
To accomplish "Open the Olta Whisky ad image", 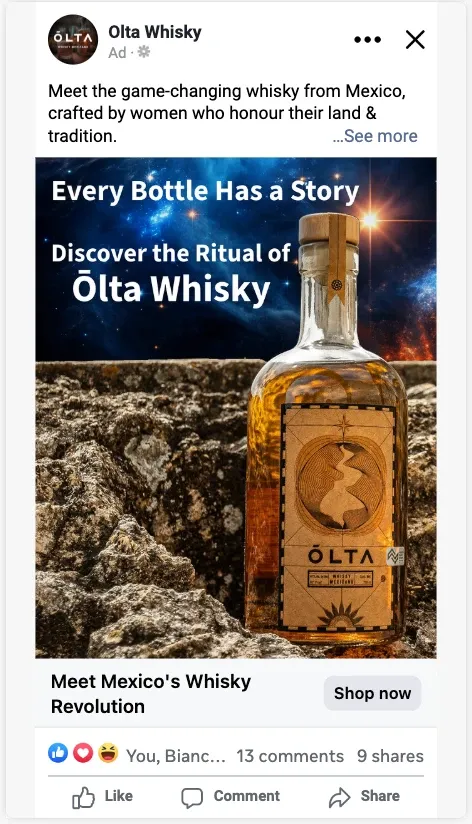I will click(x=236, y=408).
